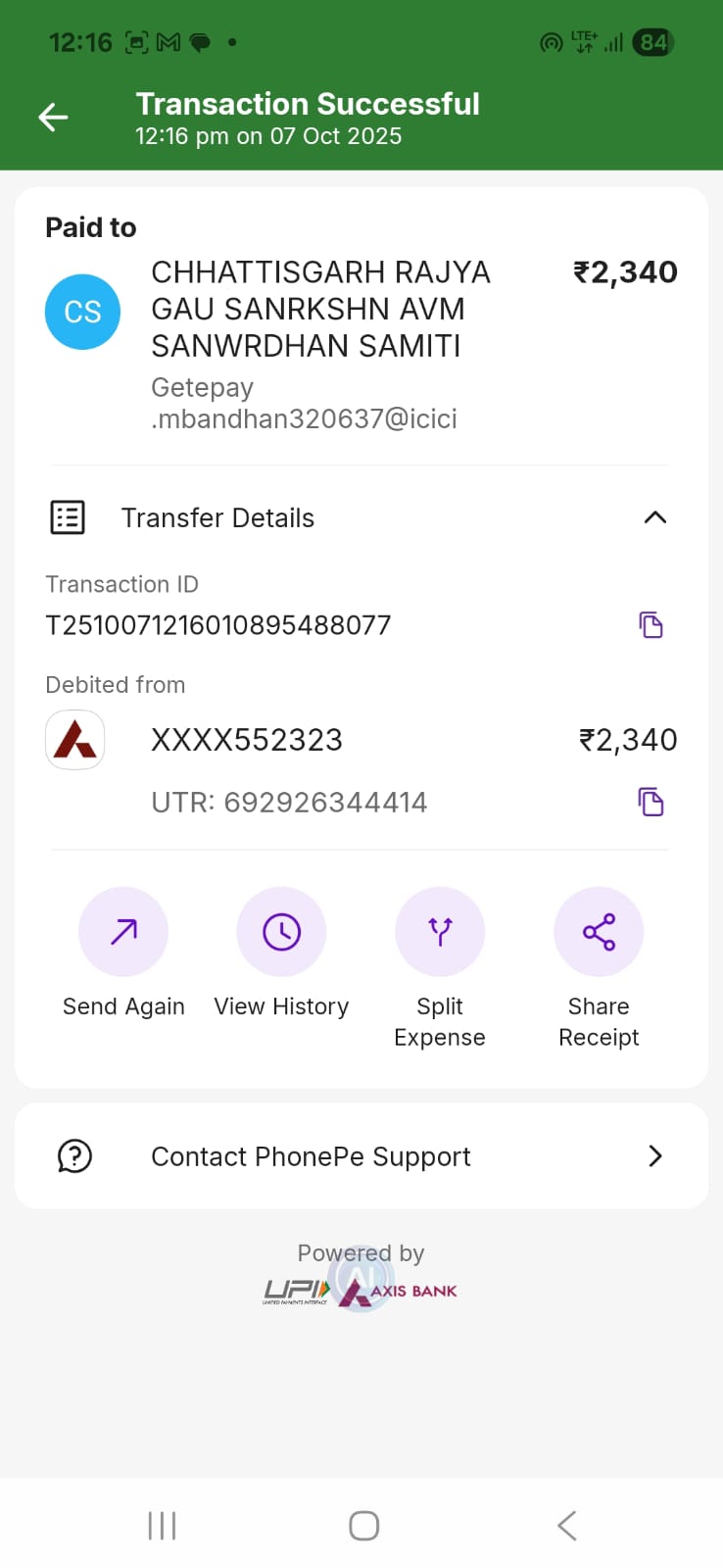This screenshot has height=1568, width=723.
Task: Copy the Transaction ID
Action: (x=651, y=625)
